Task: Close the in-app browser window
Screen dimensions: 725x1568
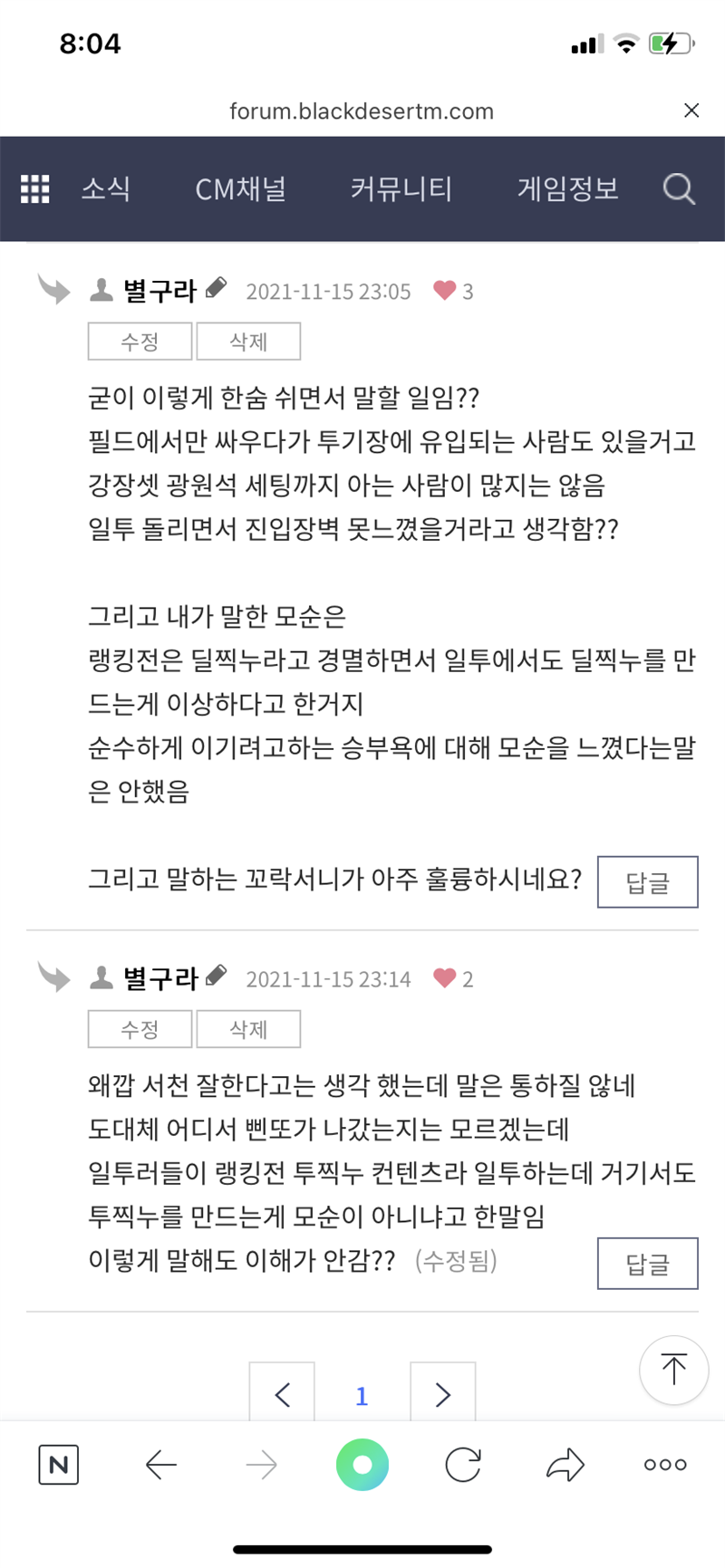Action: pyautogui.click(x=691, y=111)
